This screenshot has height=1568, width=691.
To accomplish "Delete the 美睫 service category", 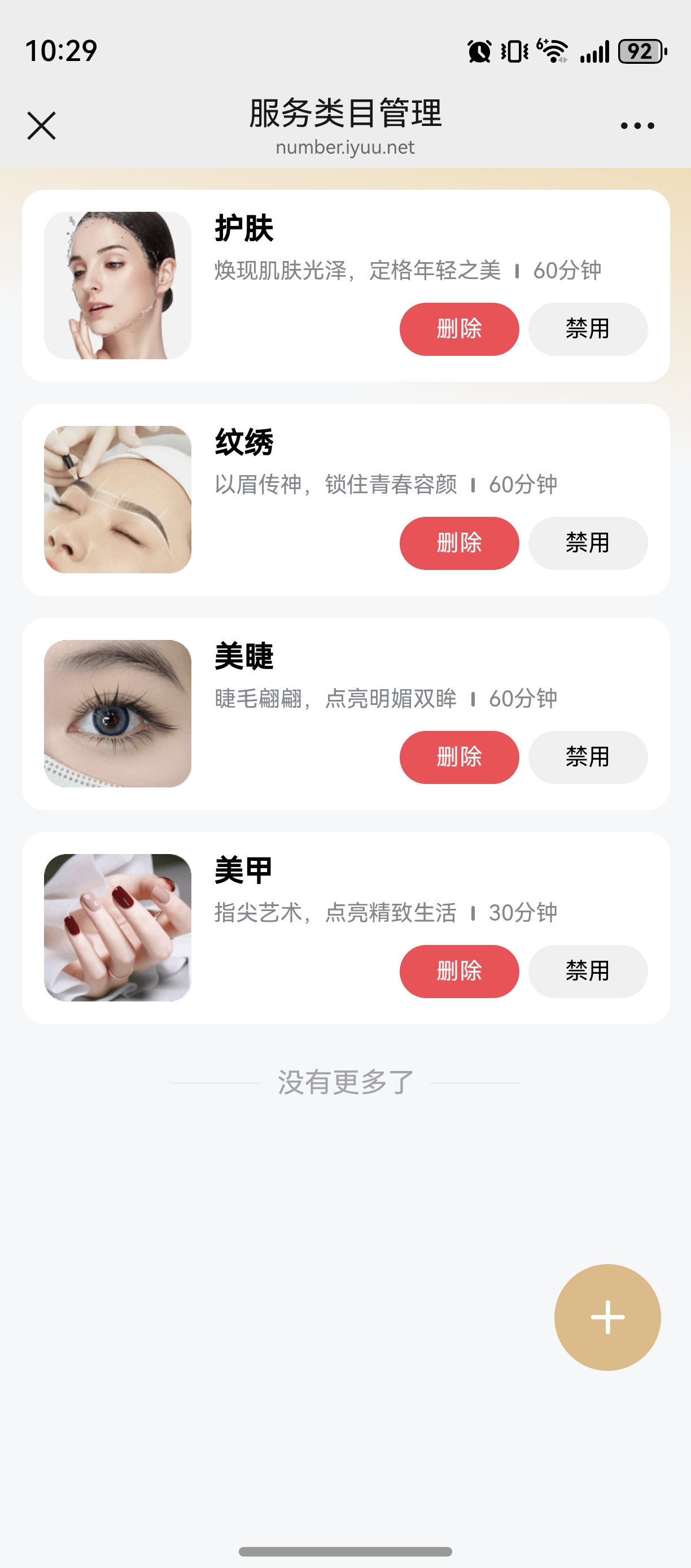I will pos(458,757).
